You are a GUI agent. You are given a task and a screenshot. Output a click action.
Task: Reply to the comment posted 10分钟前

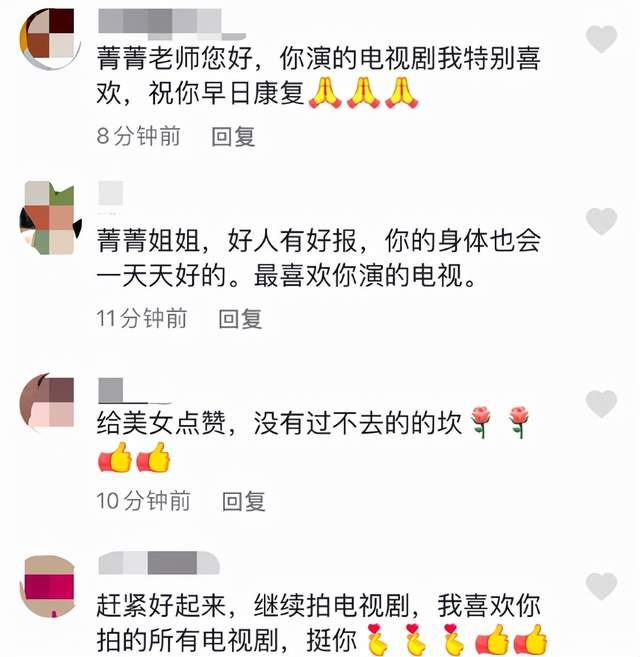point(243,500)
